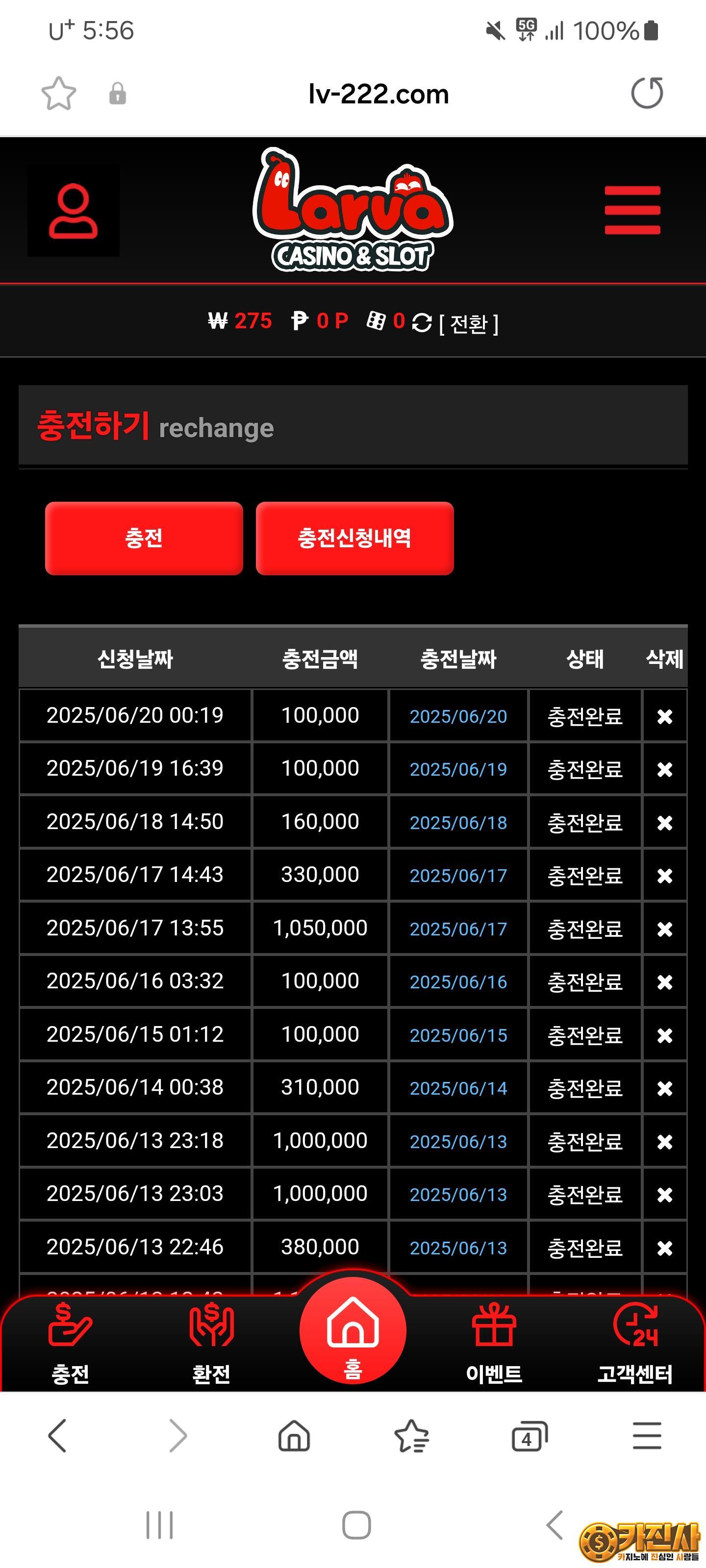Bookmark this page with star icon
706x1568 pixels.
point(58,93)
